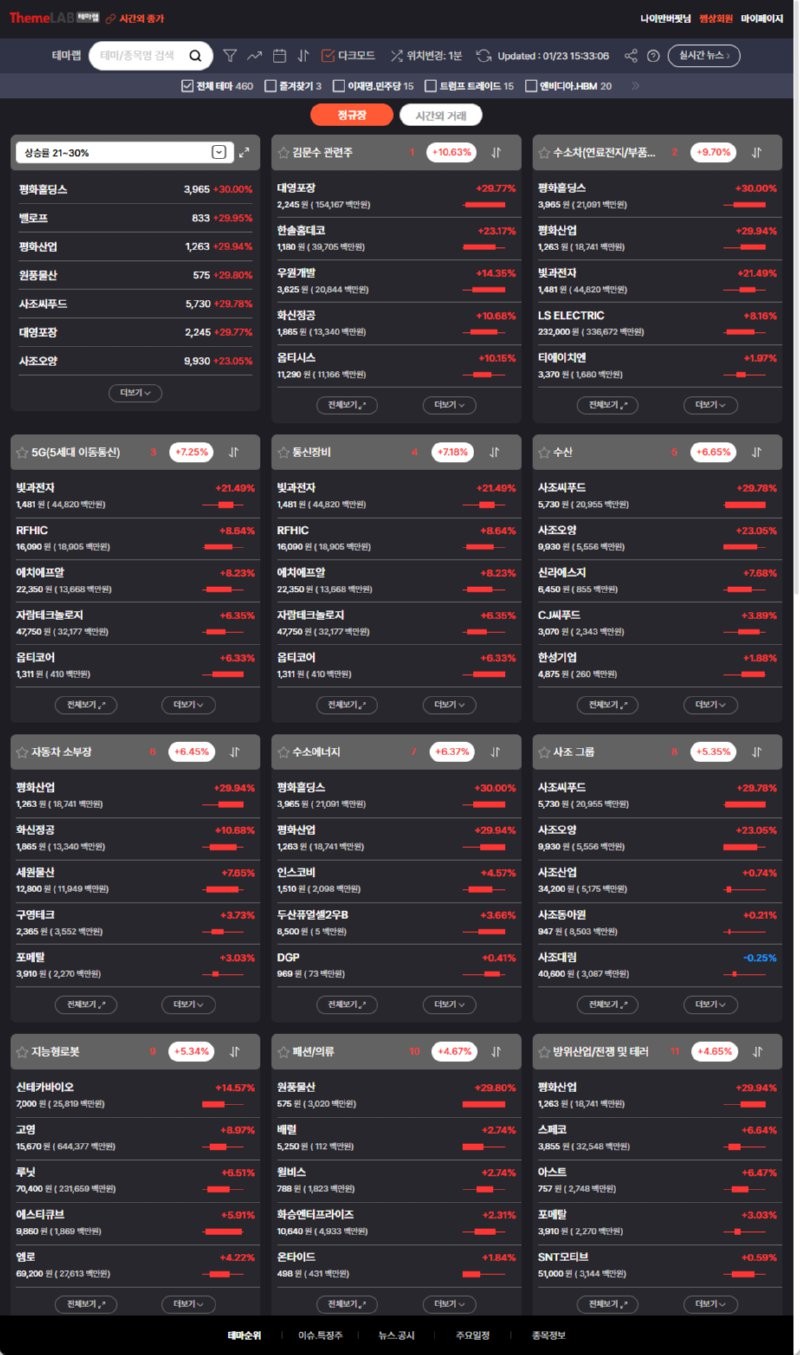Switch to 시간외 거래 tab
The image size is (800, 1355).
(x=441, y=115)
